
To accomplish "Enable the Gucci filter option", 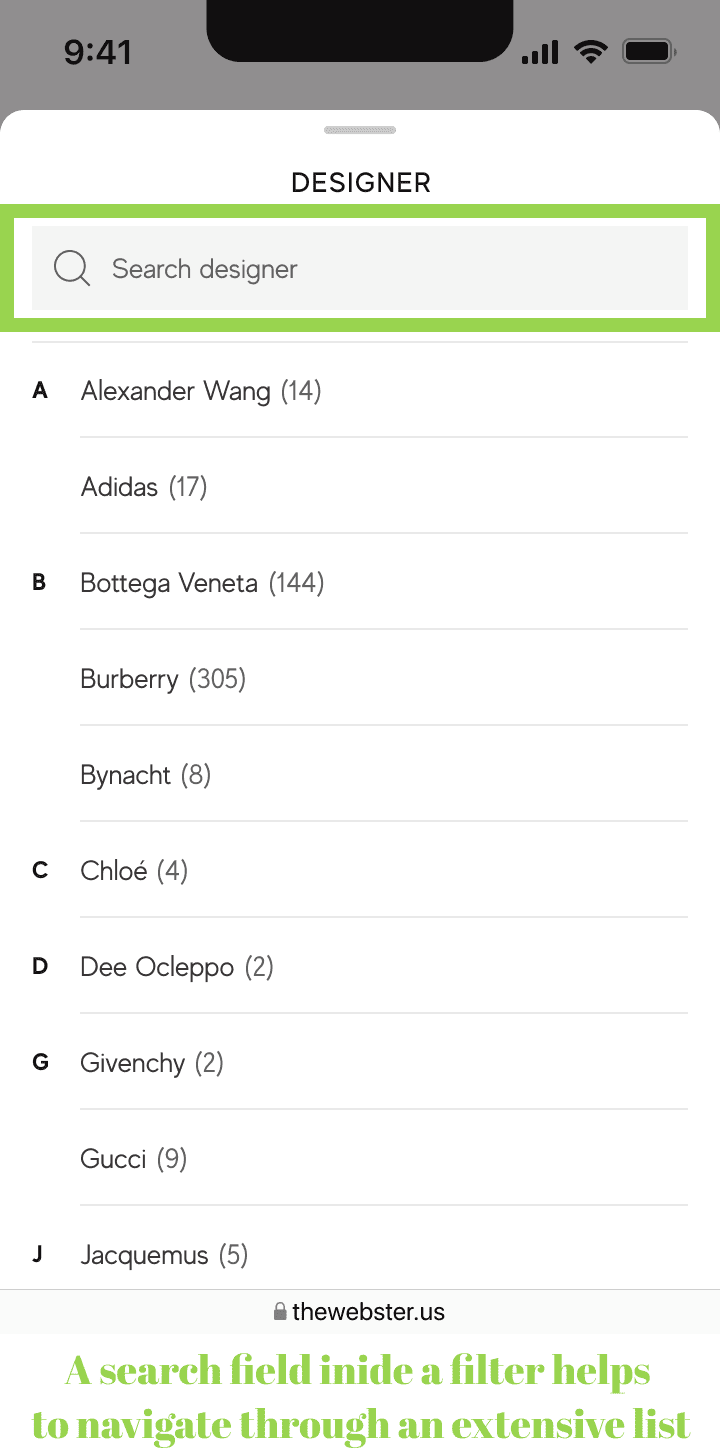I will pos(134,1158).
